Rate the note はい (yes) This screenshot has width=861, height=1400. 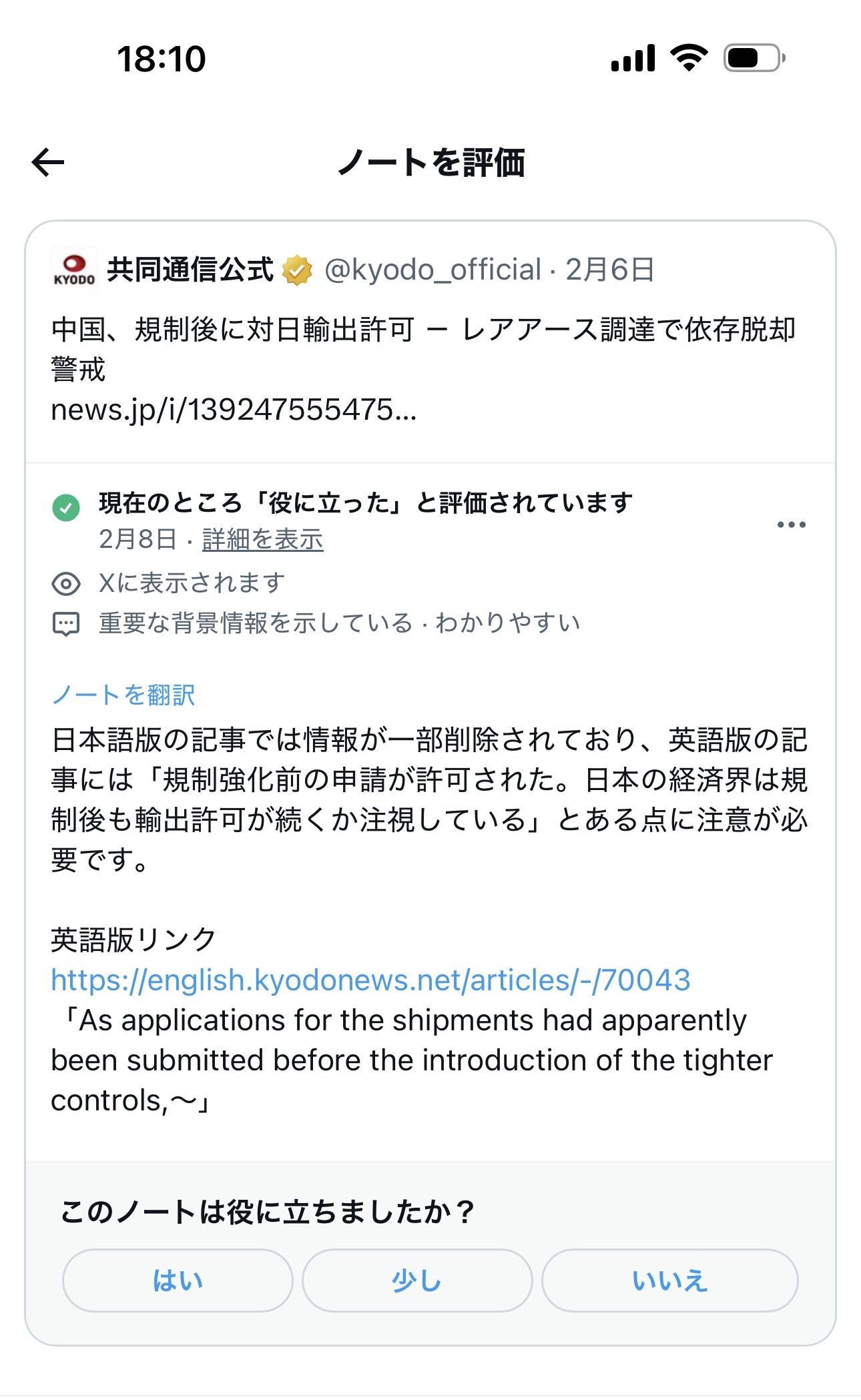tap(178, 1281)
